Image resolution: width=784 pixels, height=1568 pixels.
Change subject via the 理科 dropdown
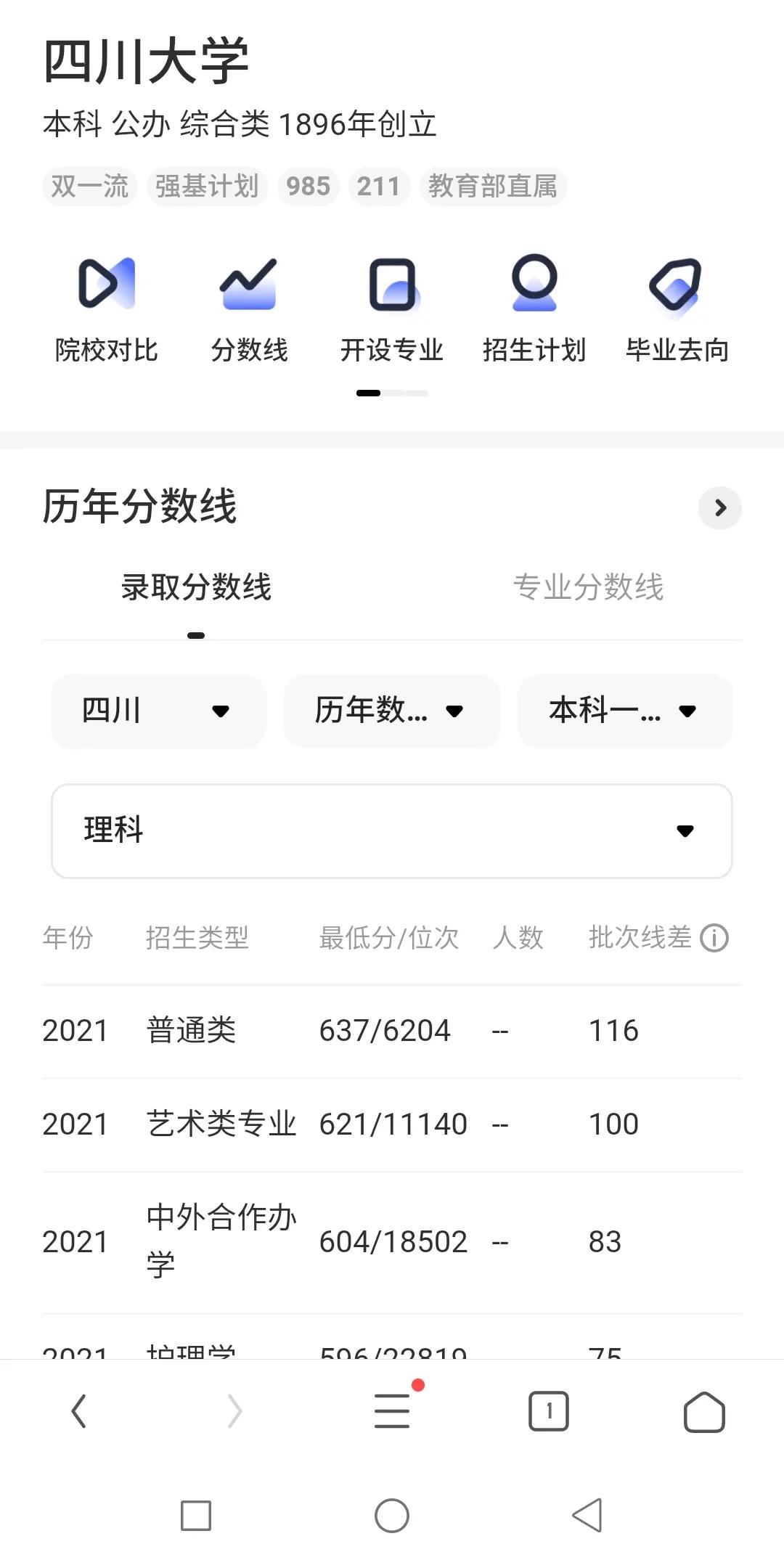tap(392, 830)
